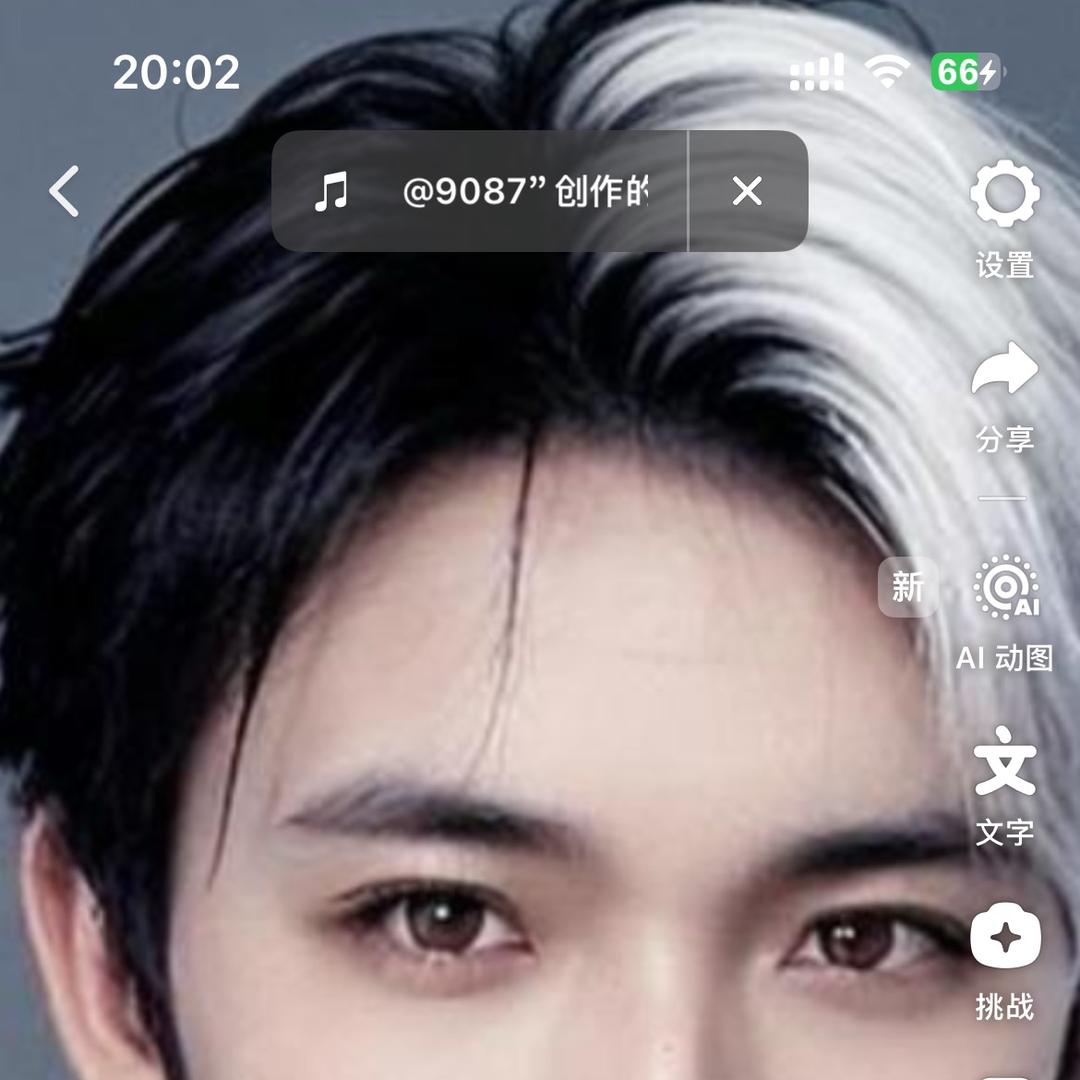This screenshot has height=1080, width=1080.
Task: Remove the selected music track
Action: coord(747,191)
